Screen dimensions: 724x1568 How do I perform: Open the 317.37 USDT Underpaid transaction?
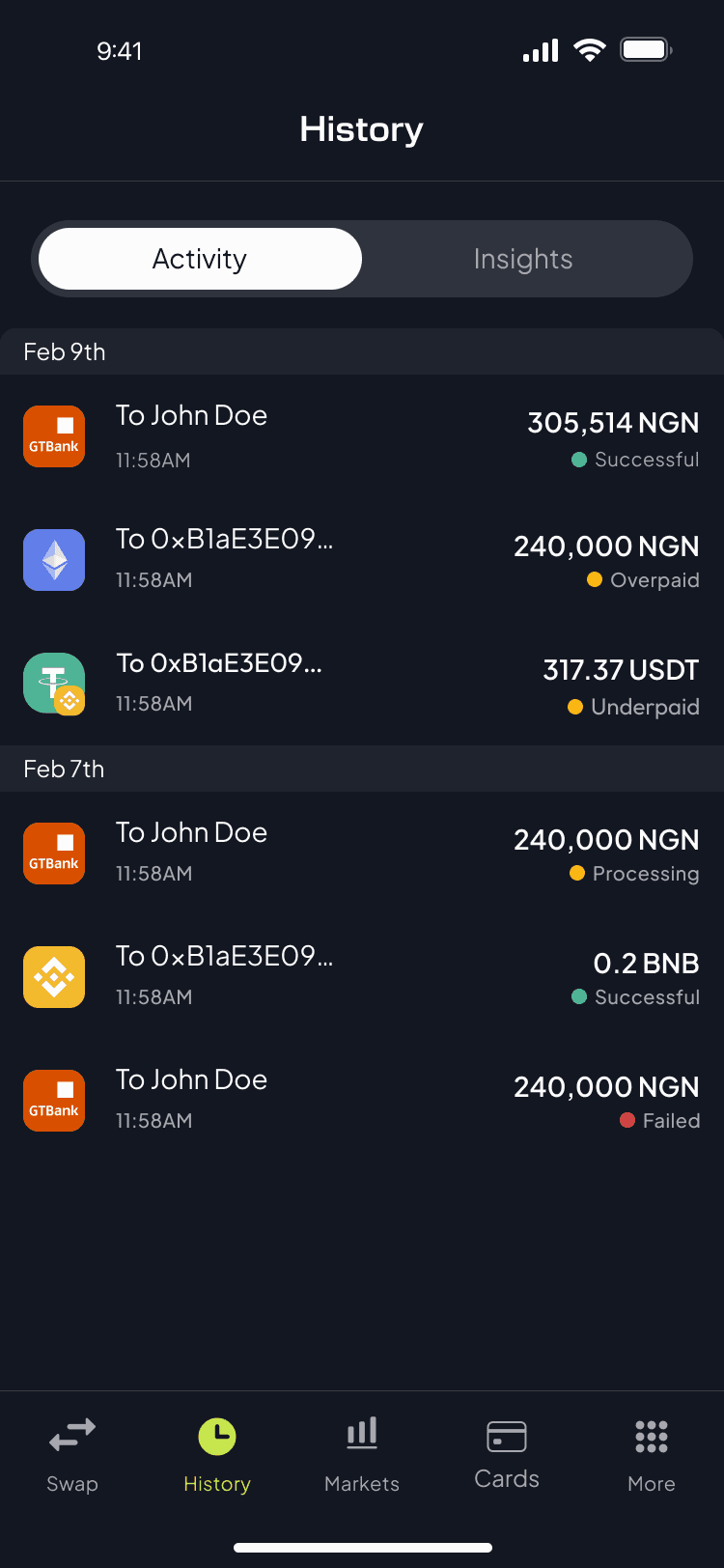pos(361,684)
